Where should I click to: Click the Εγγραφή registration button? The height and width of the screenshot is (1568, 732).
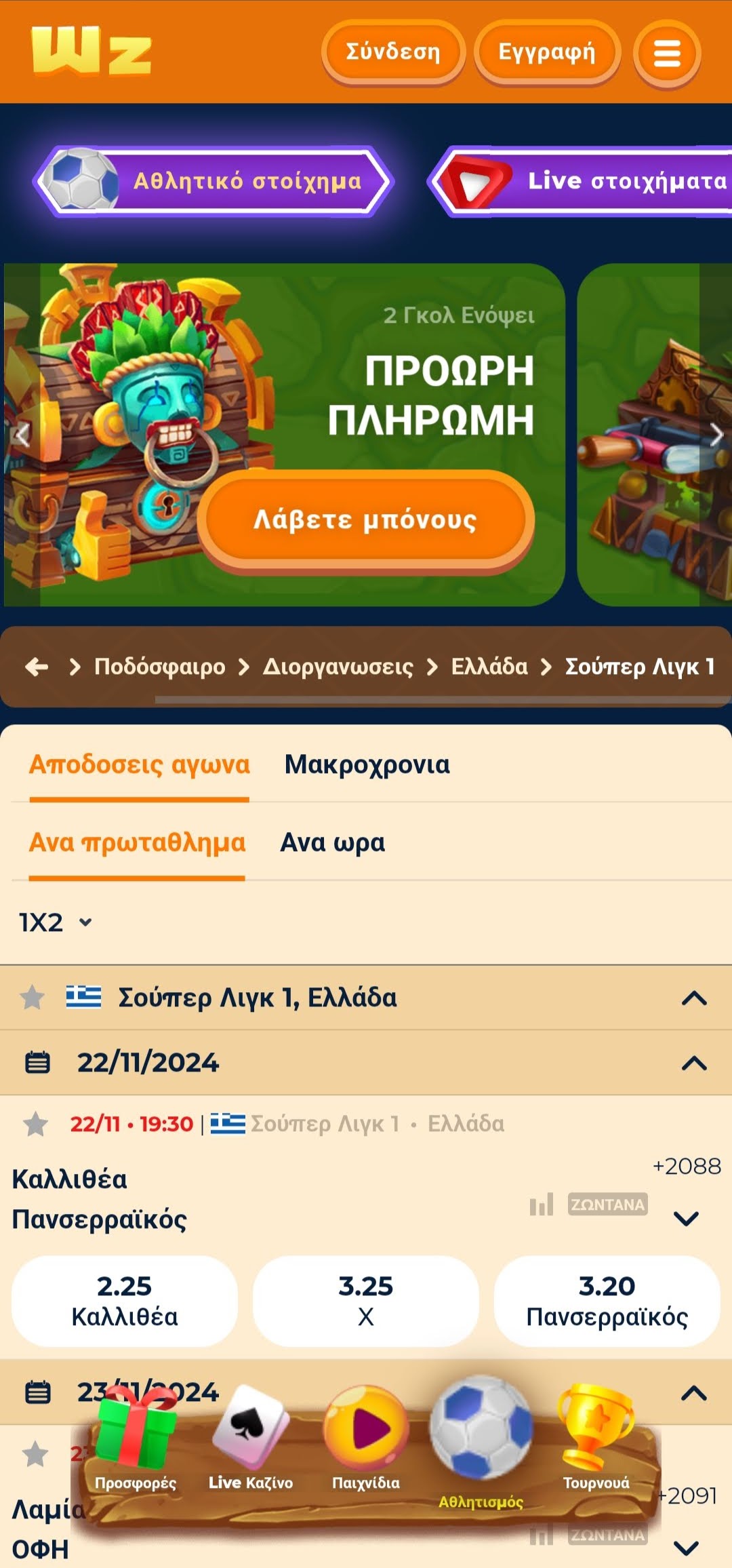coord(546,52)
